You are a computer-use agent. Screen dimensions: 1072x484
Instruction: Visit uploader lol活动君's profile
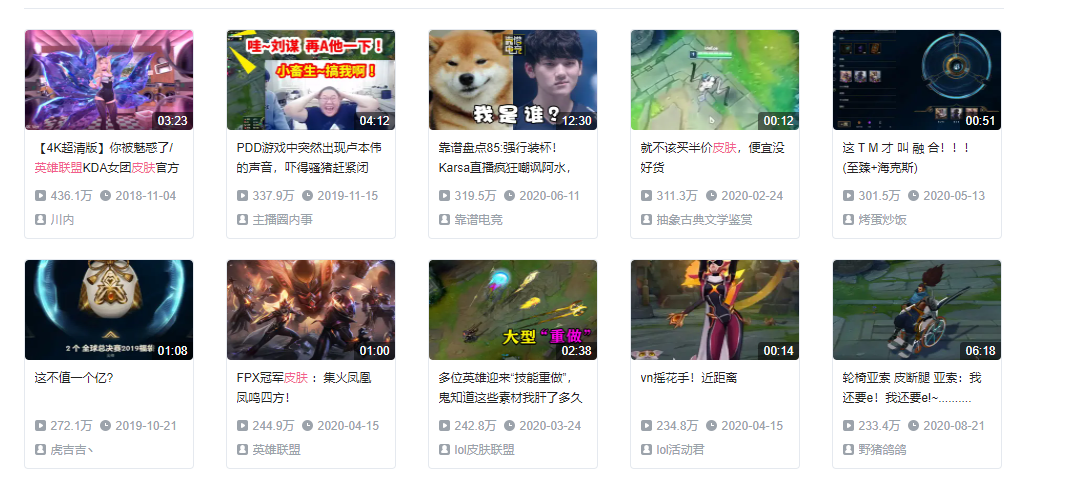pos(680,449)
